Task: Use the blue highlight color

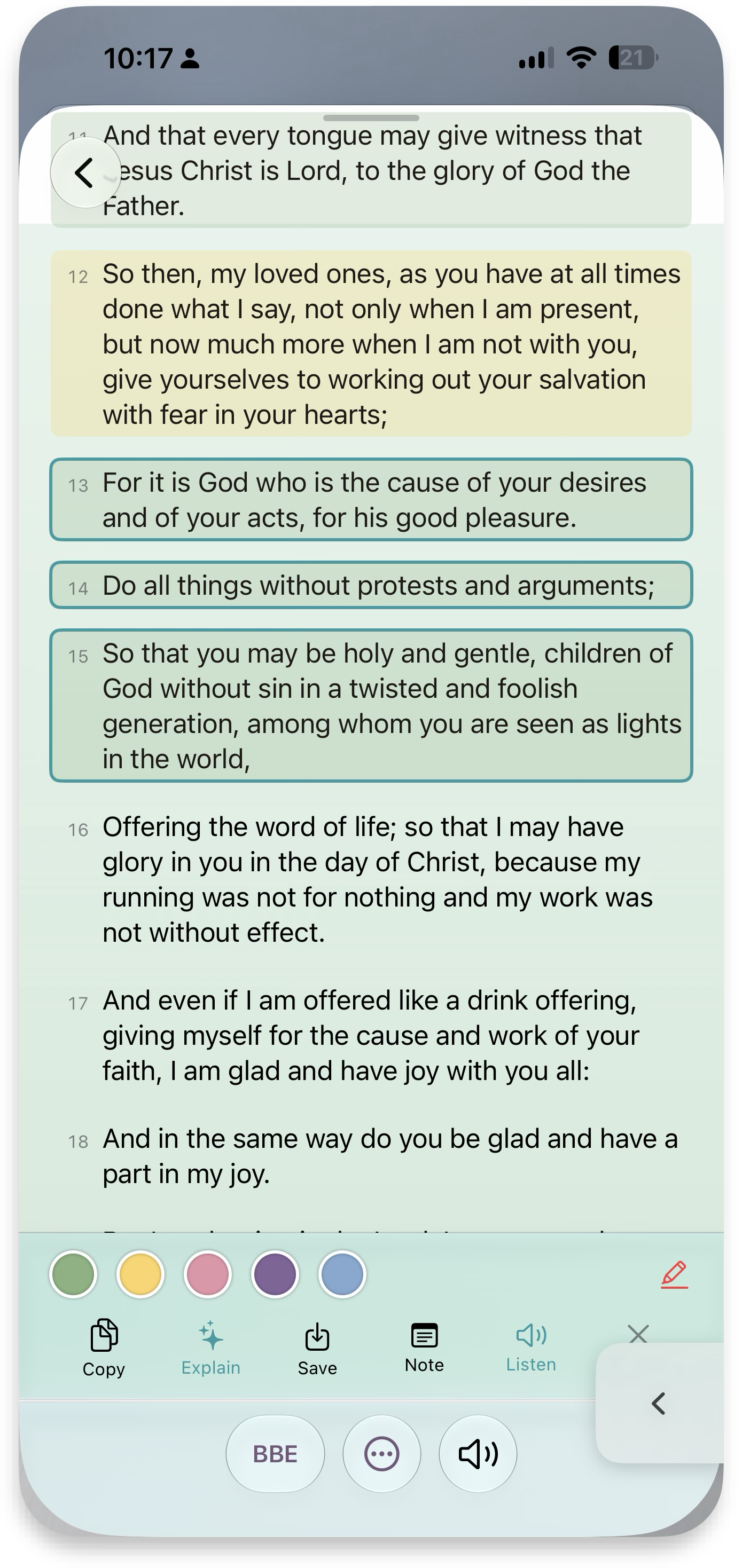Action: 342,1274
